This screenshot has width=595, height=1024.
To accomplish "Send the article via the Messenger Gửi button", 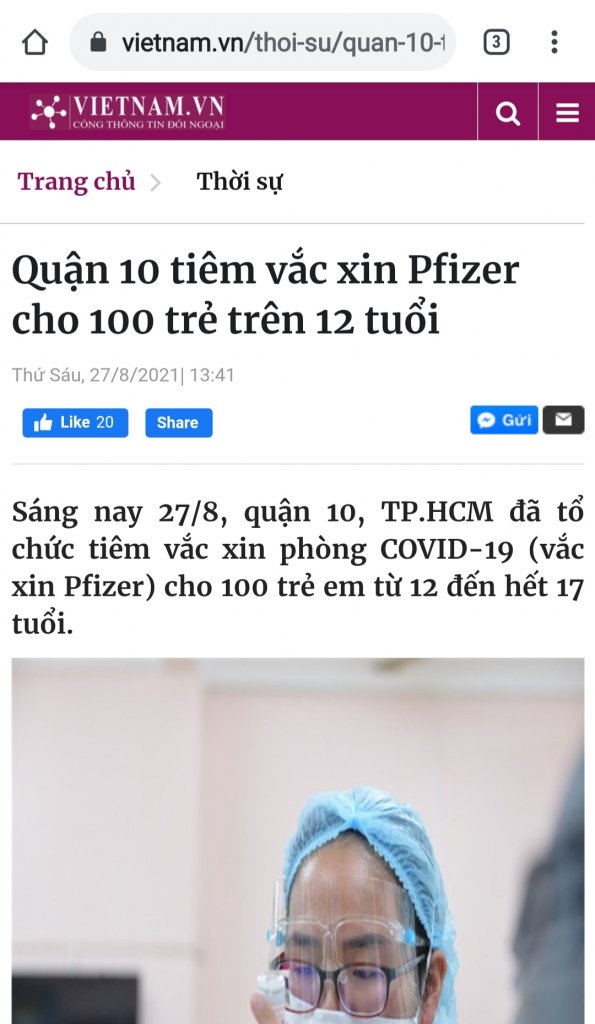I will (x=504, y=420).
